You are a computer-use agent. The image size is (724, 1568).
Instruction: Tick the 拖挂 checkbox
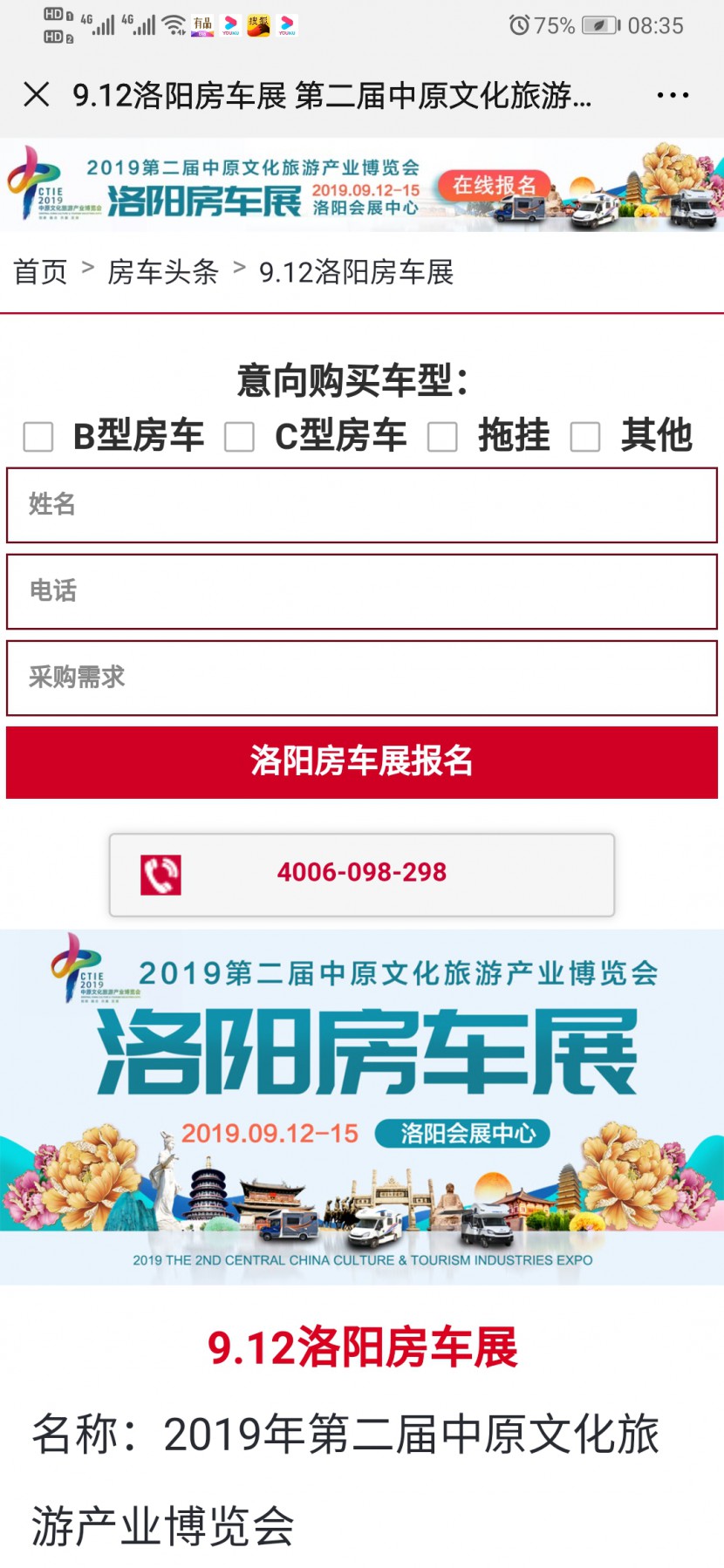tap(442, 436)
